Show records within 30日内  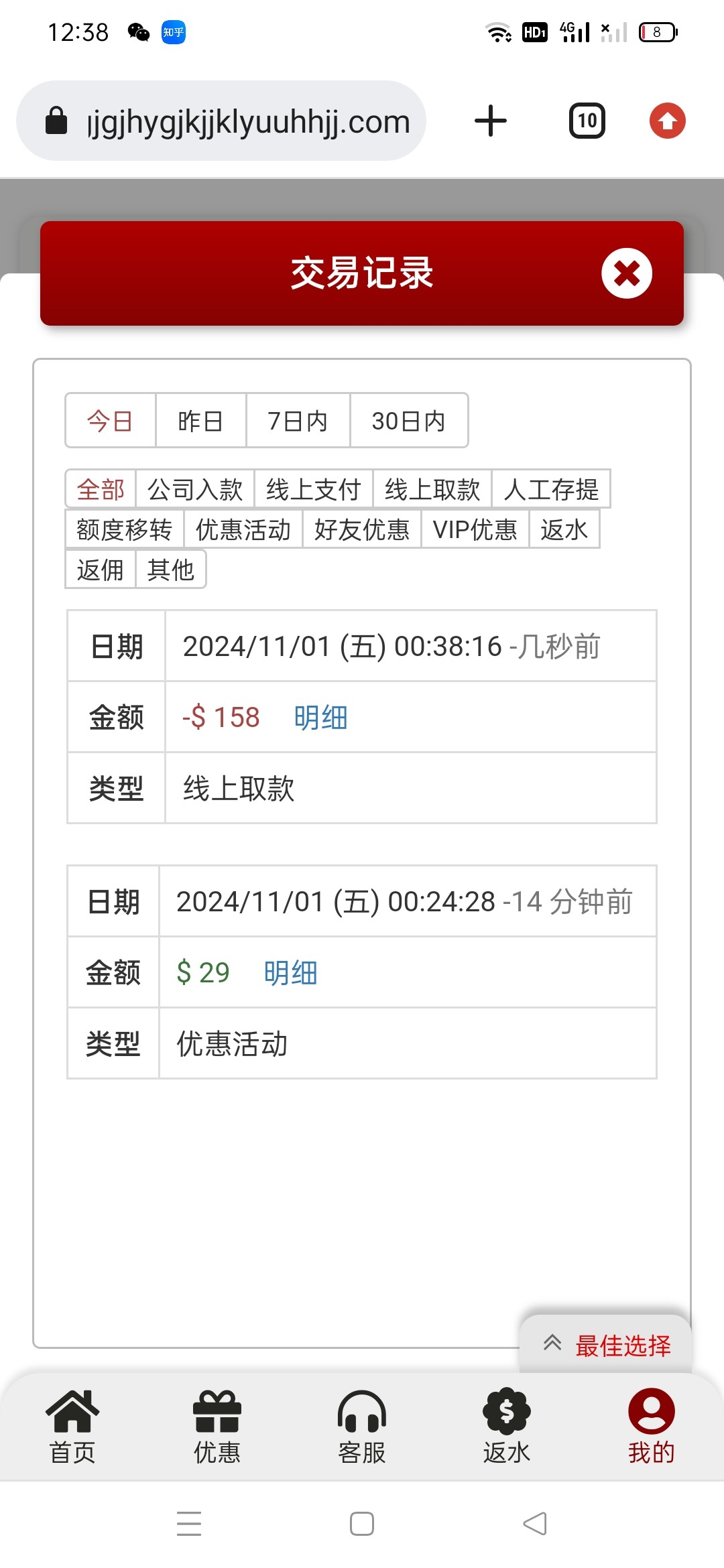click(x=408, y=421)
